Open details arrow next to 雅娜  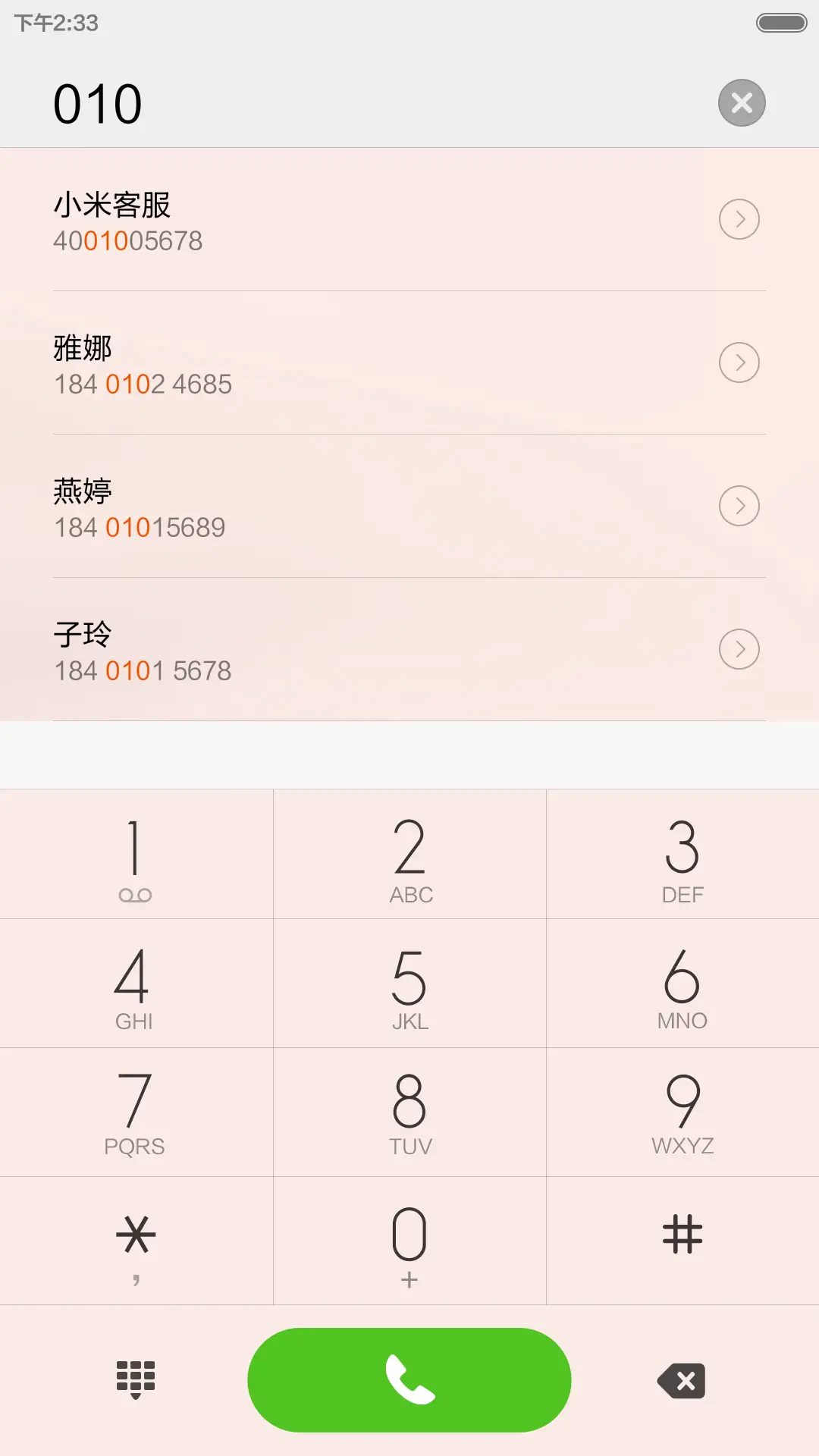pos(739,362)
